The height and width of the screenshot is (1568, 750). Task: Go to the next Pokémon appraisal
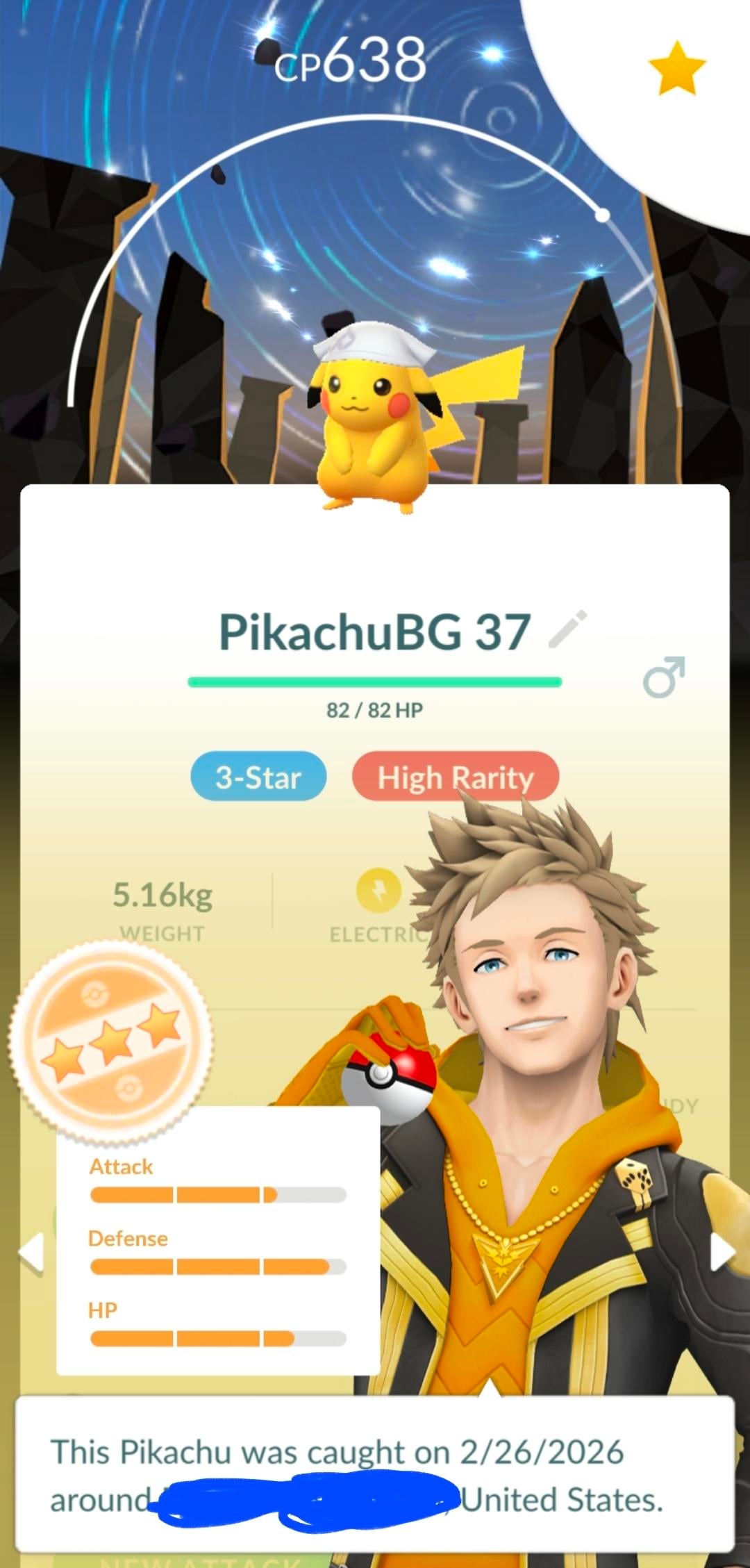pos(722,1252)
